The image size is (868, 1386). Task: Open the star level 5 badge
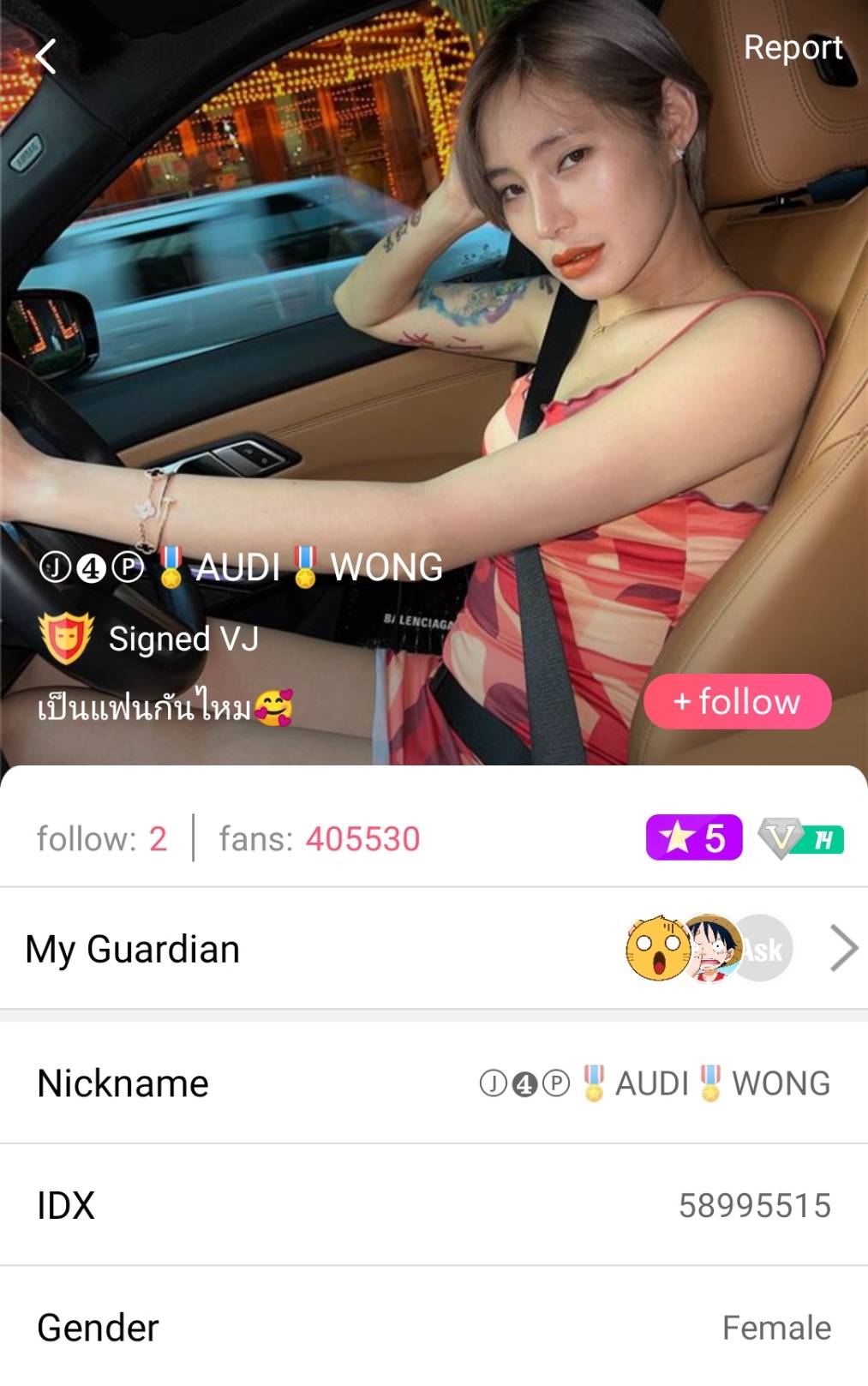click(x=693, y=837)
